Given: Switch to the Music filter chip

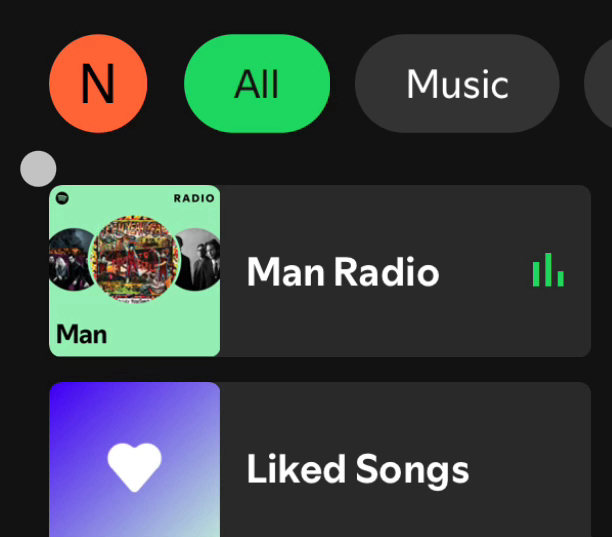Looking at the screenshot, I should coord(457,84).
